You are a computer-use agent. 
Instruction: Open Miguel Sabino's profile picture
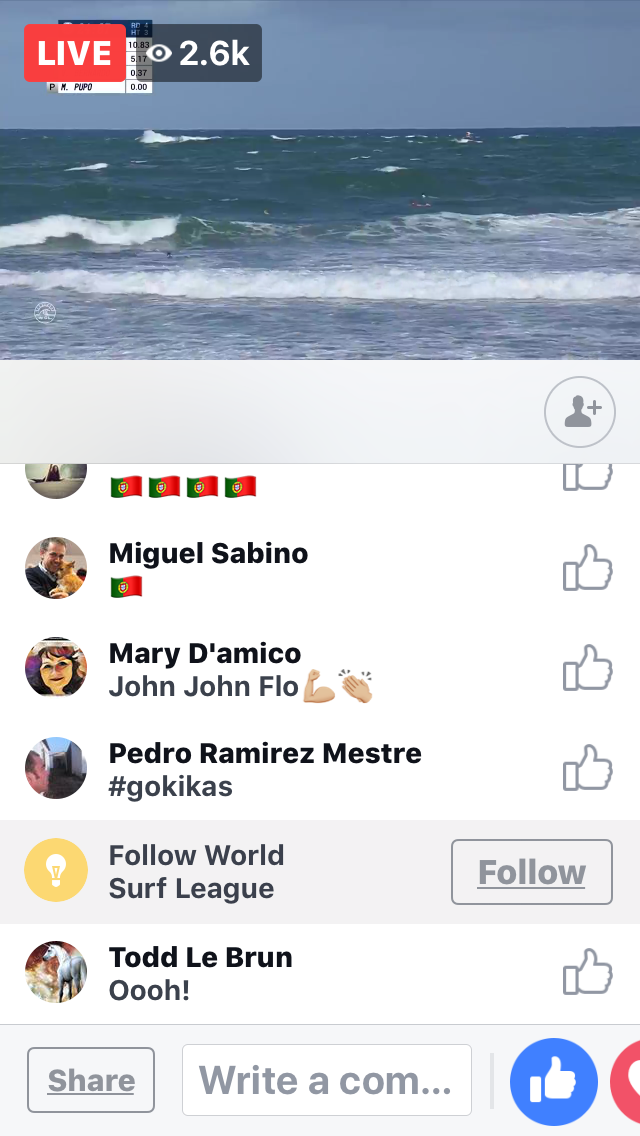click(56, 568)
